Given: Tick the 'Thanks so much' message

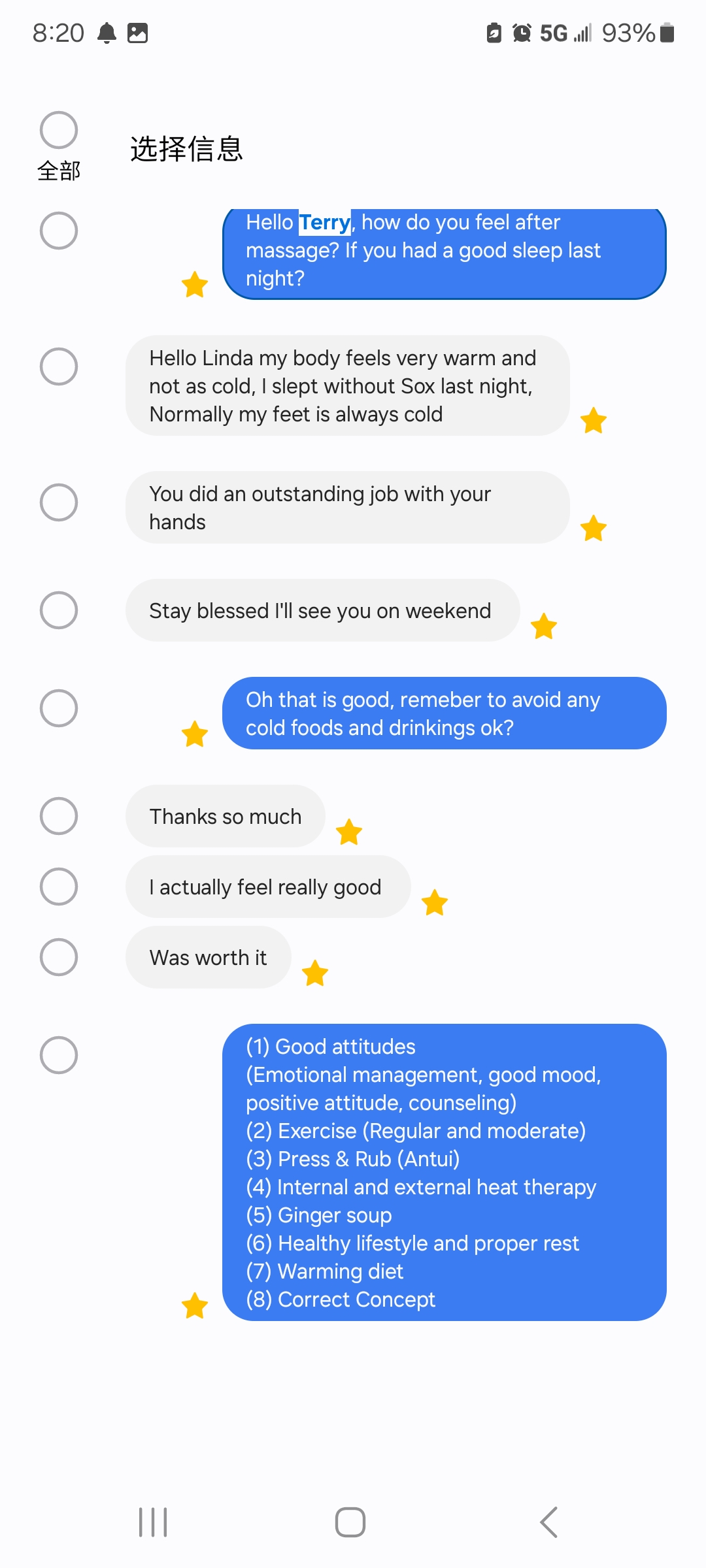Looking at the screenshot, I should coord(59,816).
